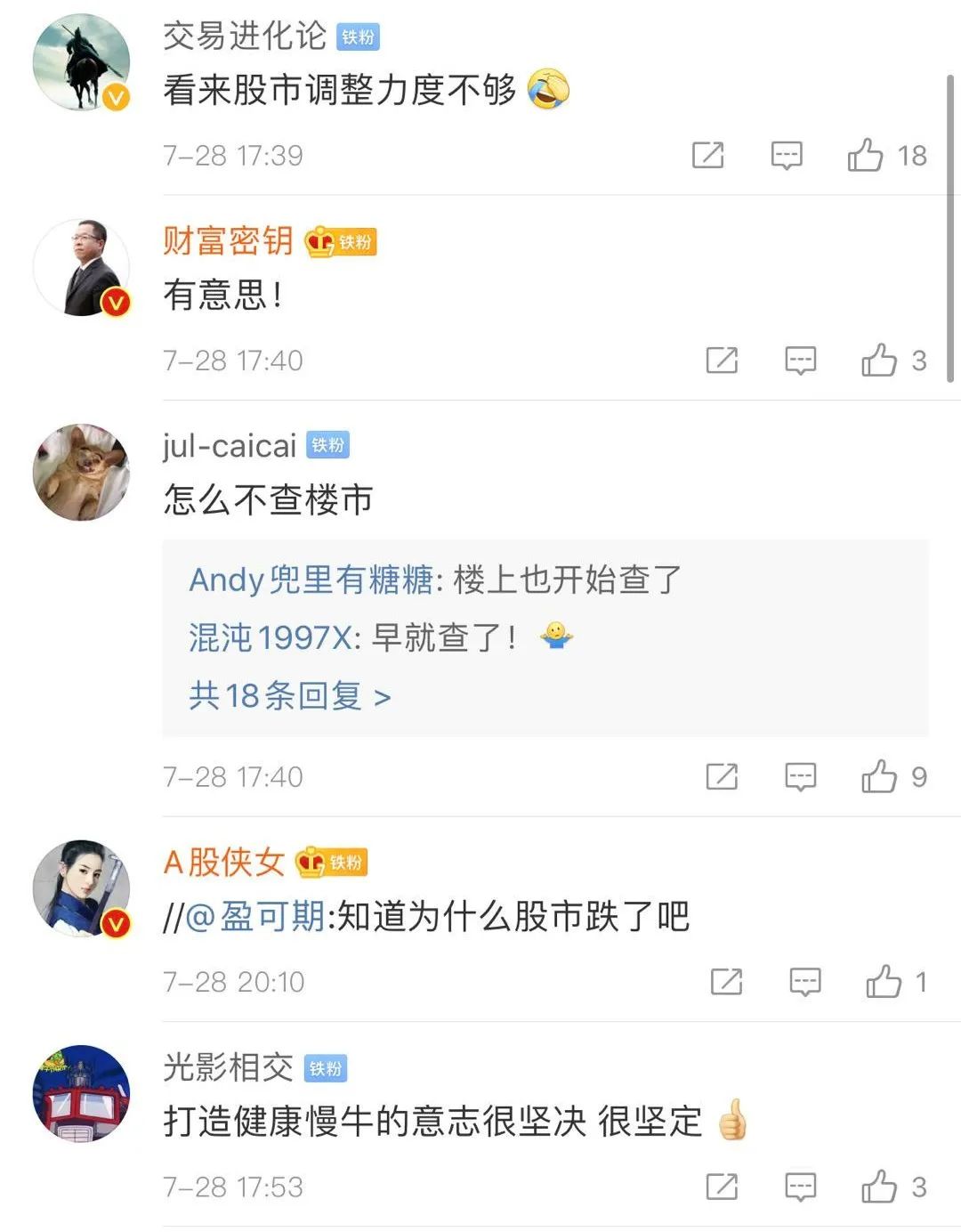The height and width of the screenshot is (1232, 961).
Task: Like 光影相交's comment
Action: 879,1187
